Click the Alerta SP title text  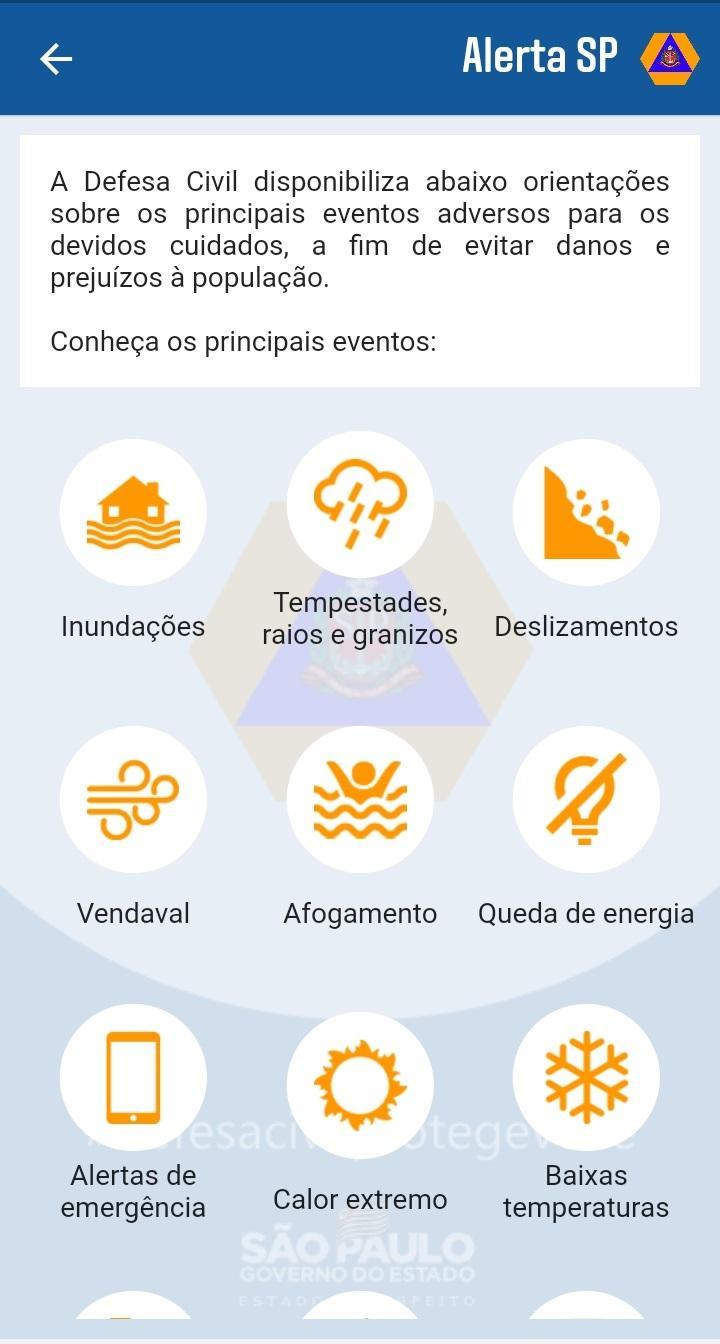(x=540, y=57)
